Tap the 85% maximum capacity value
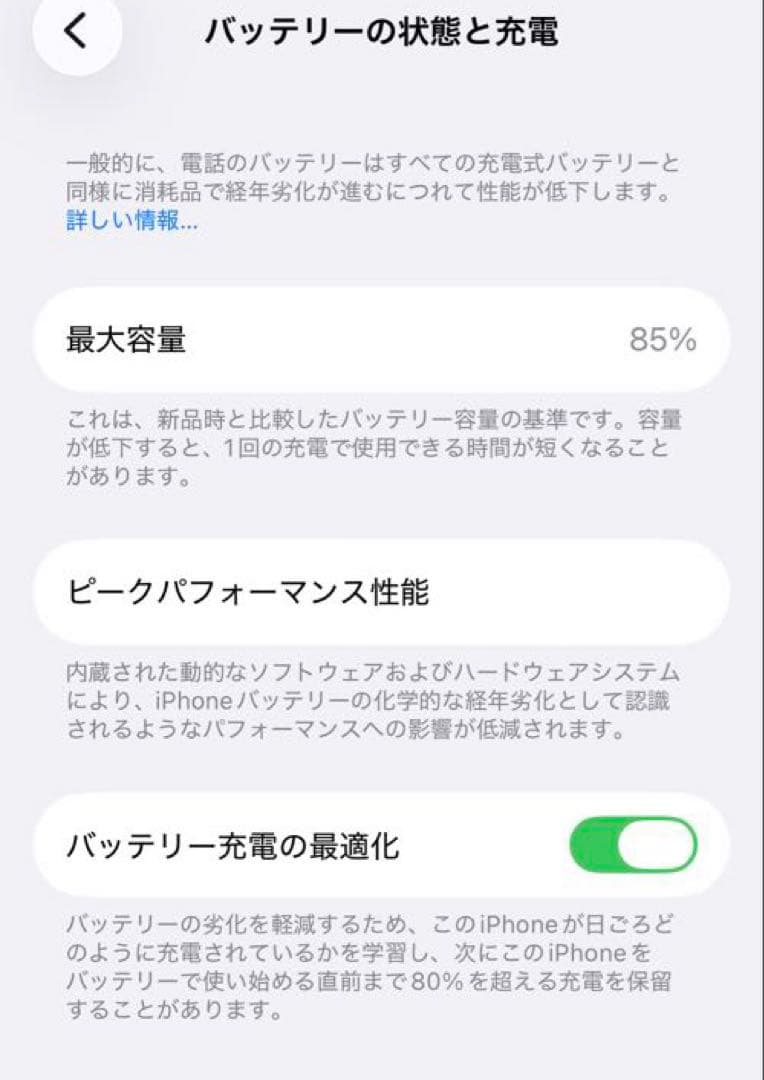Screen dimensions: 764x1080 [667, 341]
